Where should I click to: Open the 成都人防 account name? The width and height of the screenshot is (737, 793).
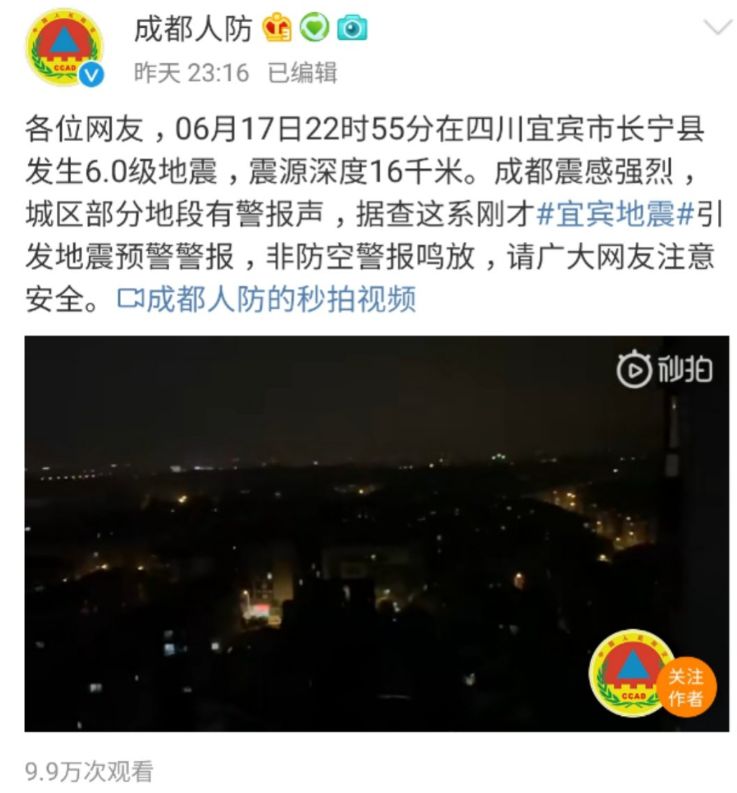click(x=193, y=29)
